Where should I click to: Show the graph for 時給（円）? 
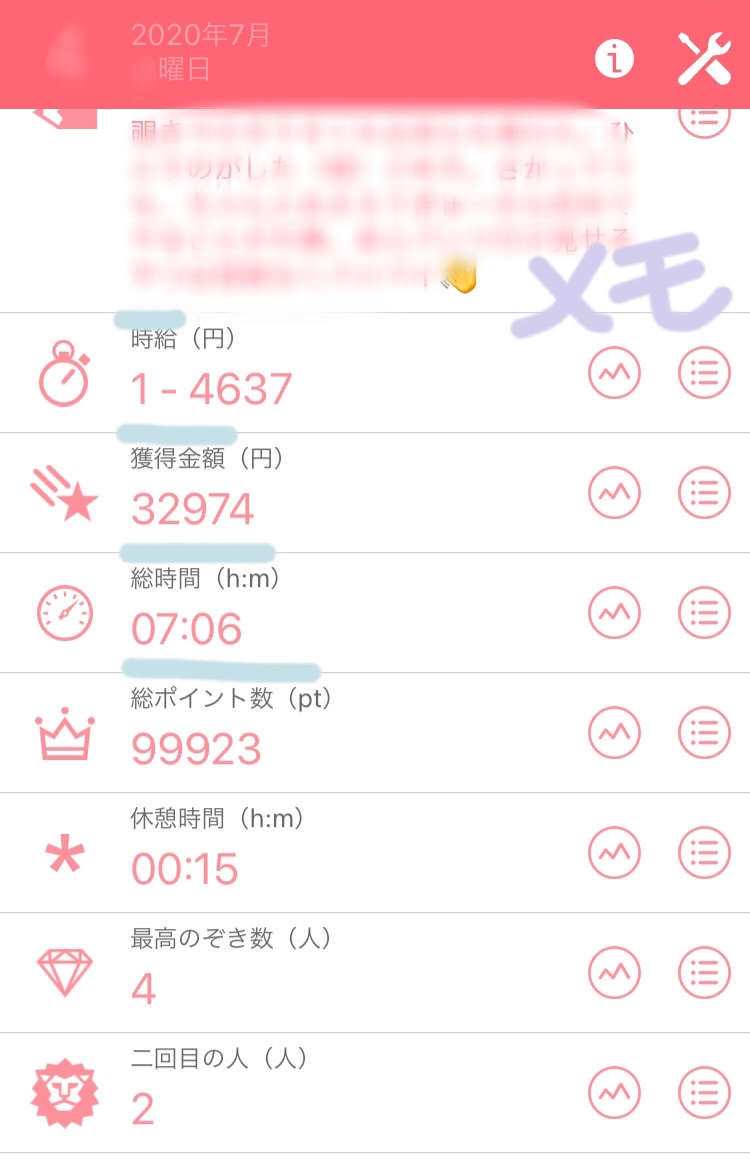[x=614, y=373]
